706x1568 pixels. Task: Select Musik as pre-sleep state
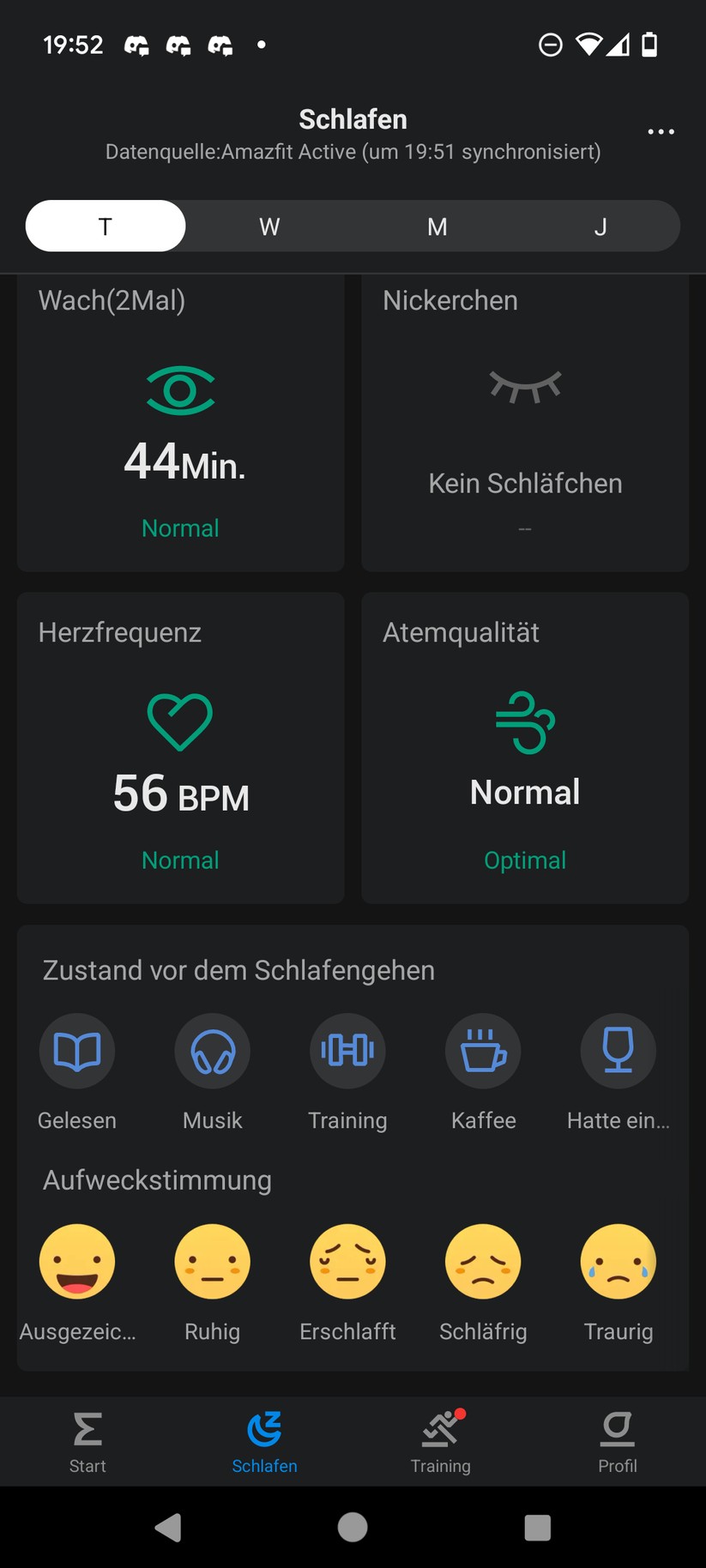(213, 1051)
